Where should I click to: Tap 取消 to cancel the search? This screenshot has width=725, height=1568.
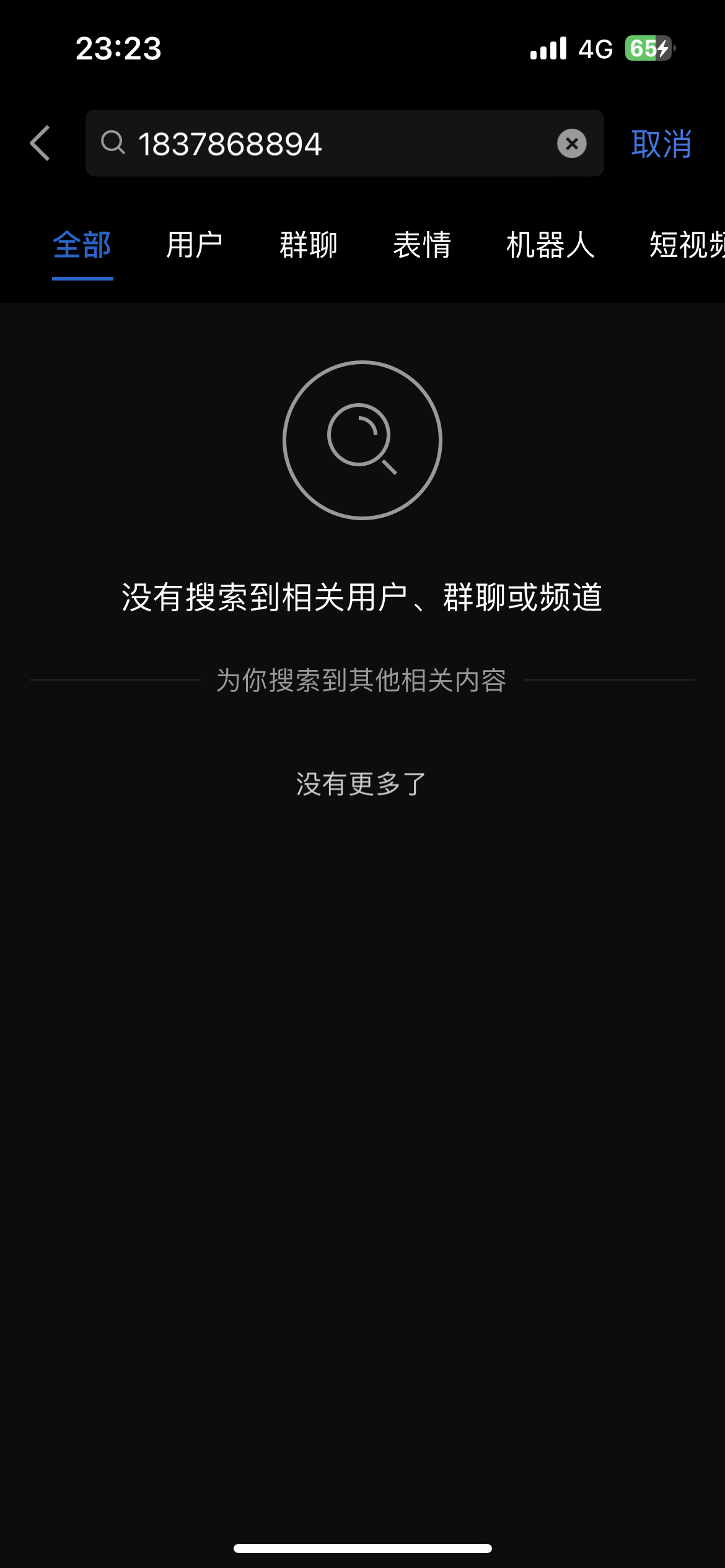(661, 144)
